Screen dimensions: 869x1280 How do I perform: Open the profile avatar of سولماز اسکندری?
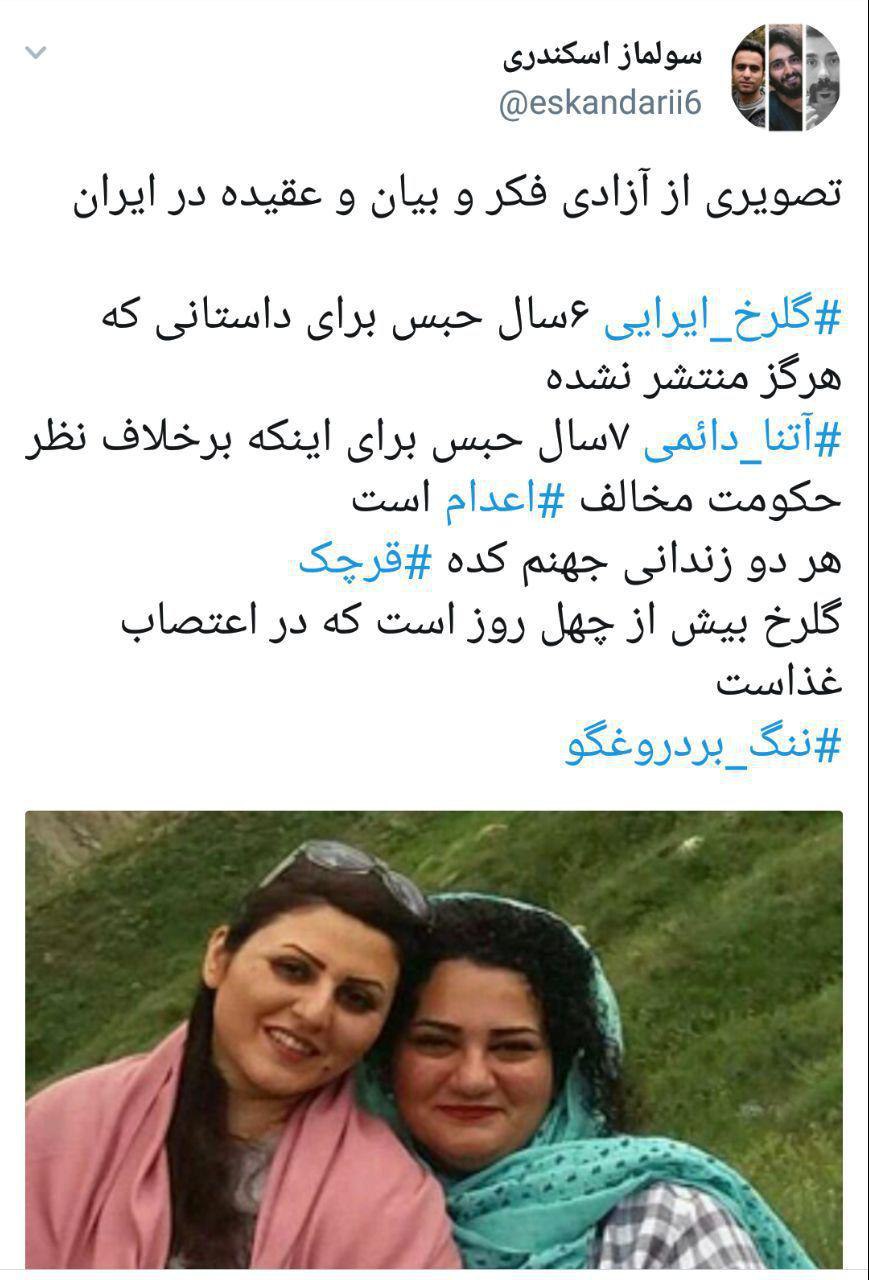pos(785,76)
